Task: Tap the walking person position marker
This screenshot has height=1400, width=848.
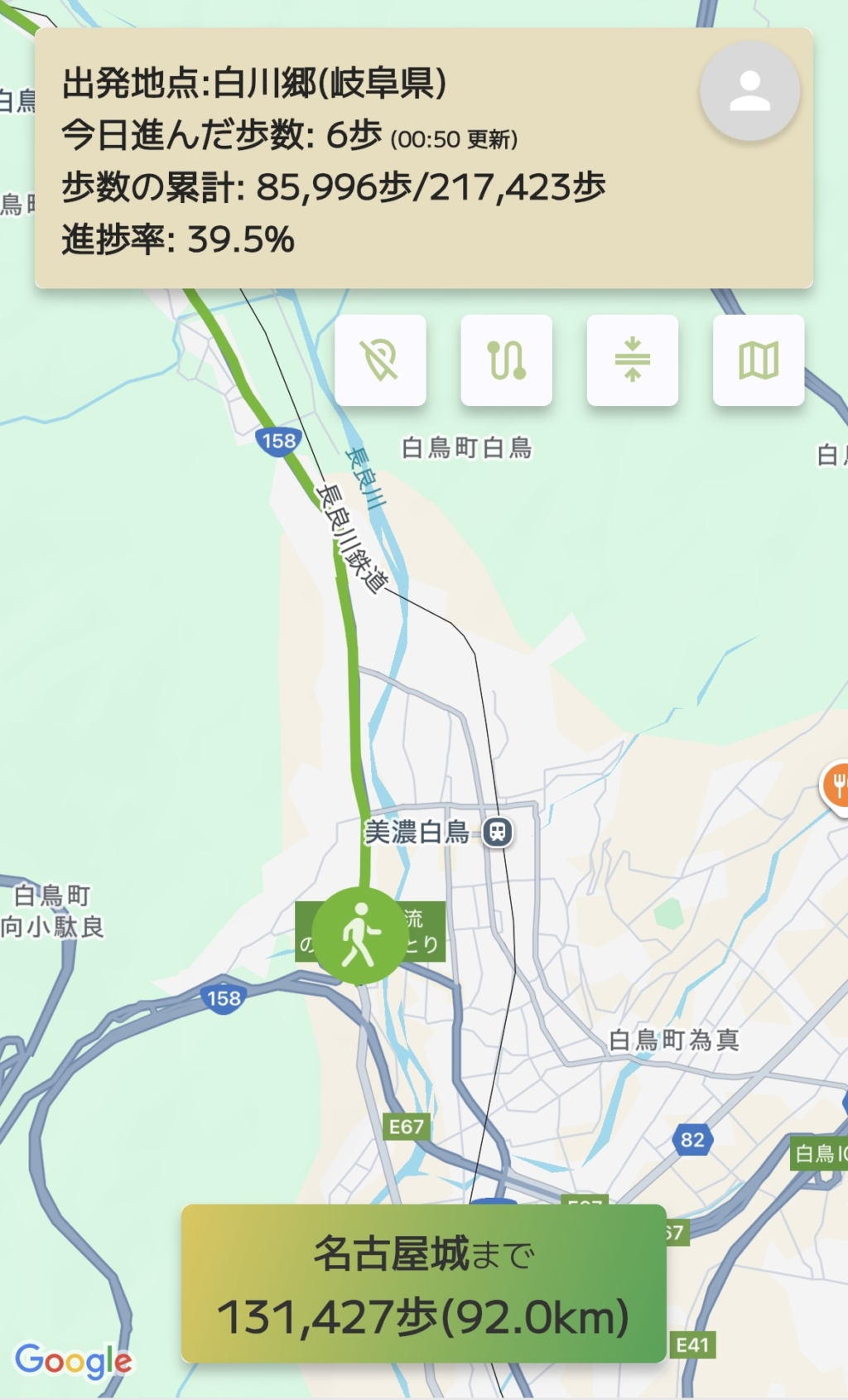Action: [x=359, y=935]
